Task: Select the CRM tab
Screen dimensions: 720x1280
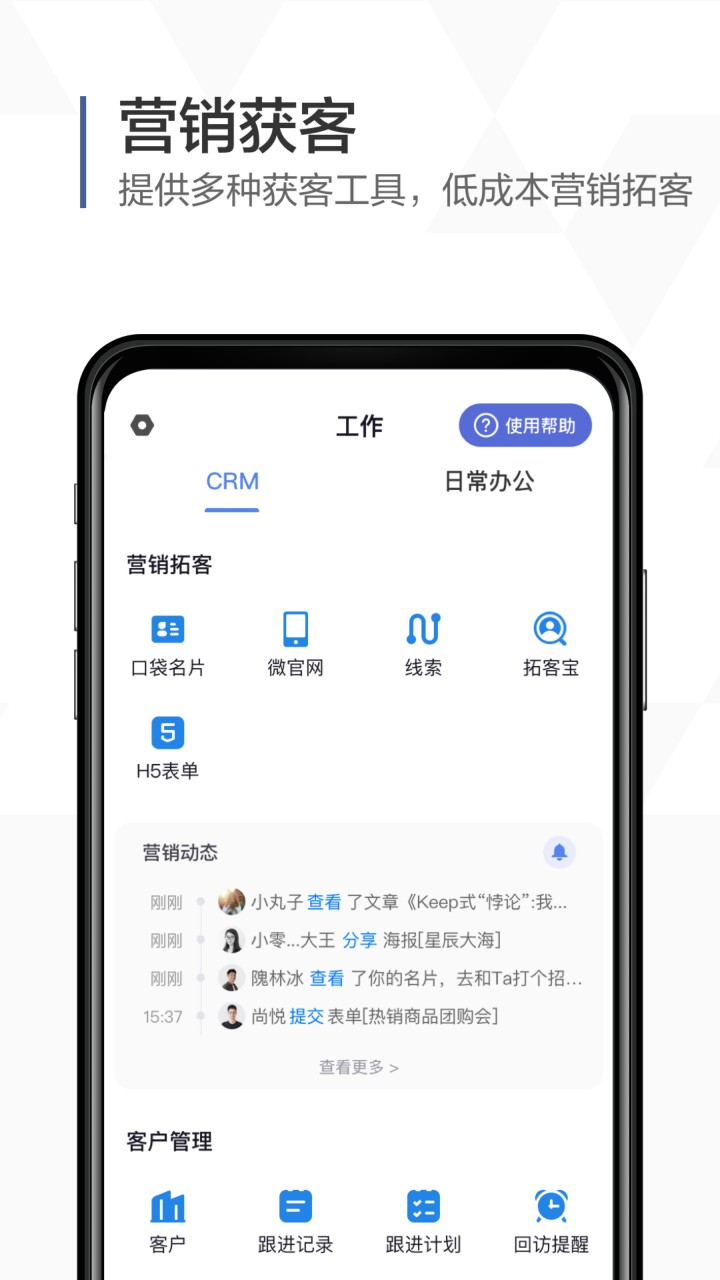Action: coord(232,482)
